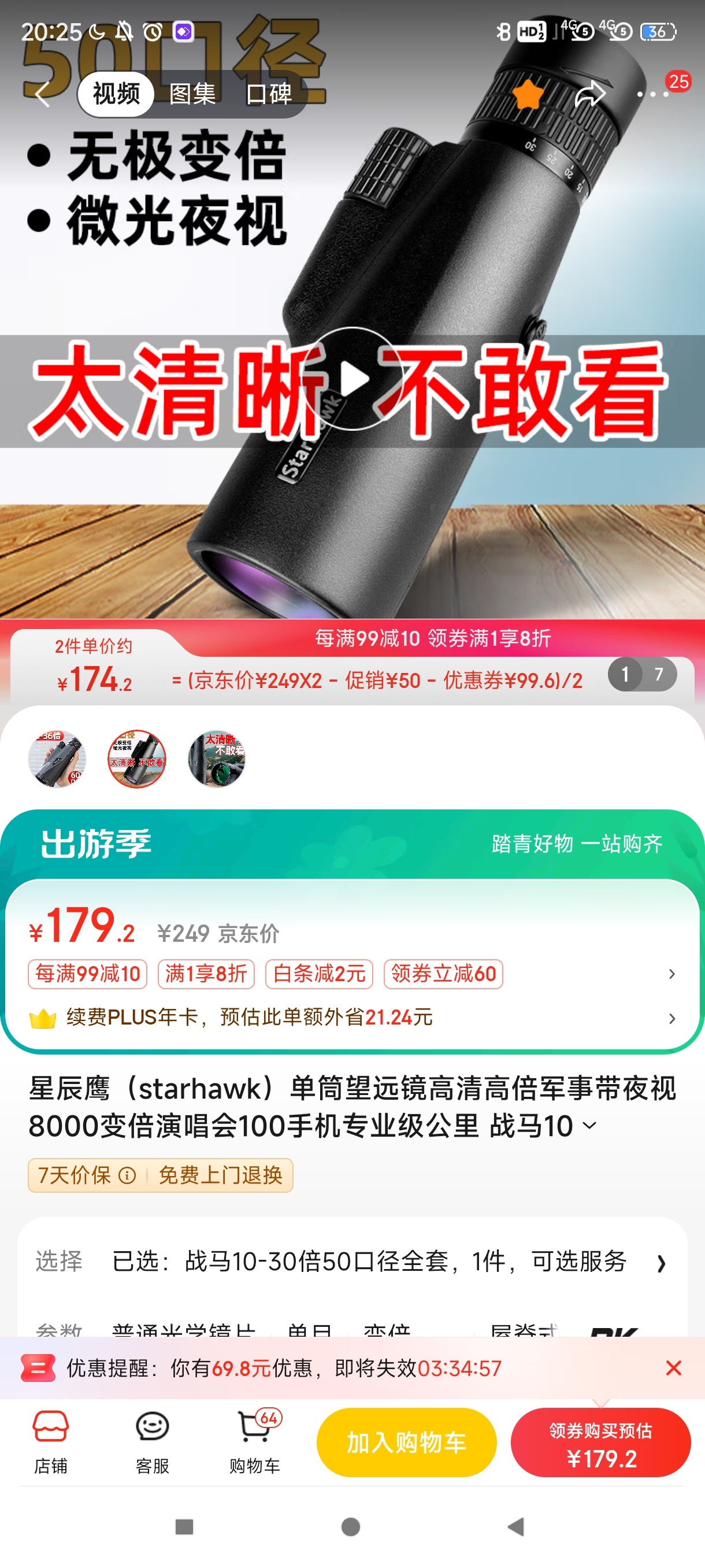Add product to favorites with star icon
Image resolution: width=705 pixels, height=1568 pixels.
(x=528, y=94)
